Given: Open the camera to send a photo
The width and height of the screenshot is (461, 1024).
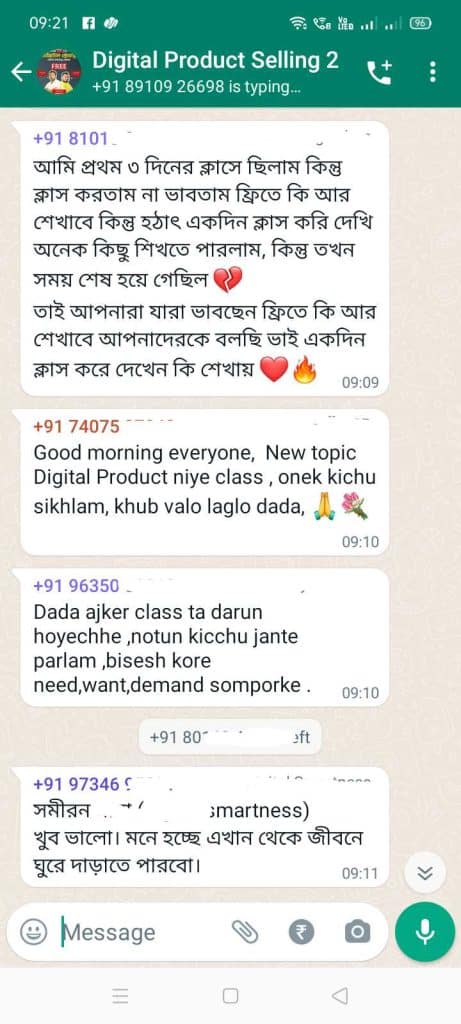Looking at the screenshot, I should pos(357,932).
